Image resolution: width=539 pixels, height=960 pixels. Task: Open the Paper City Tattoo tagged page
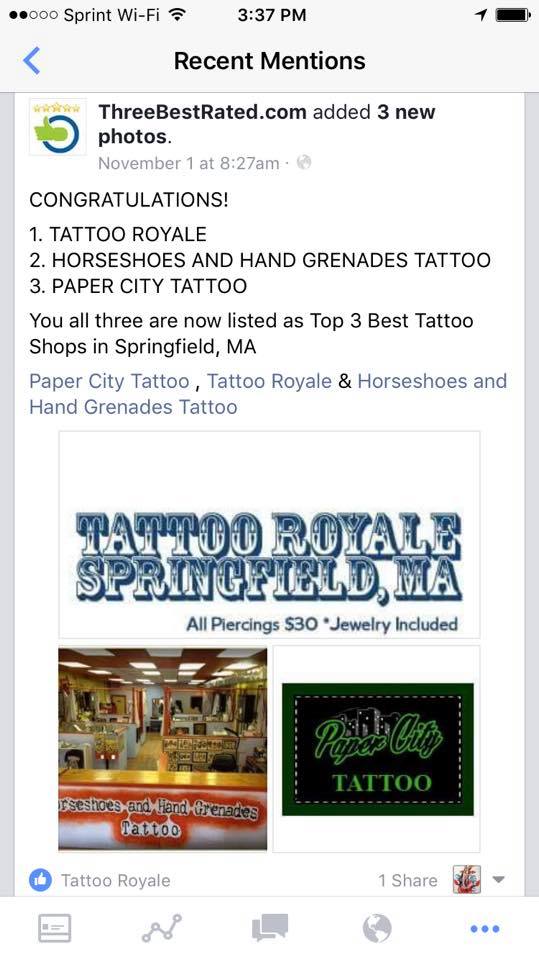pos(109,381)
